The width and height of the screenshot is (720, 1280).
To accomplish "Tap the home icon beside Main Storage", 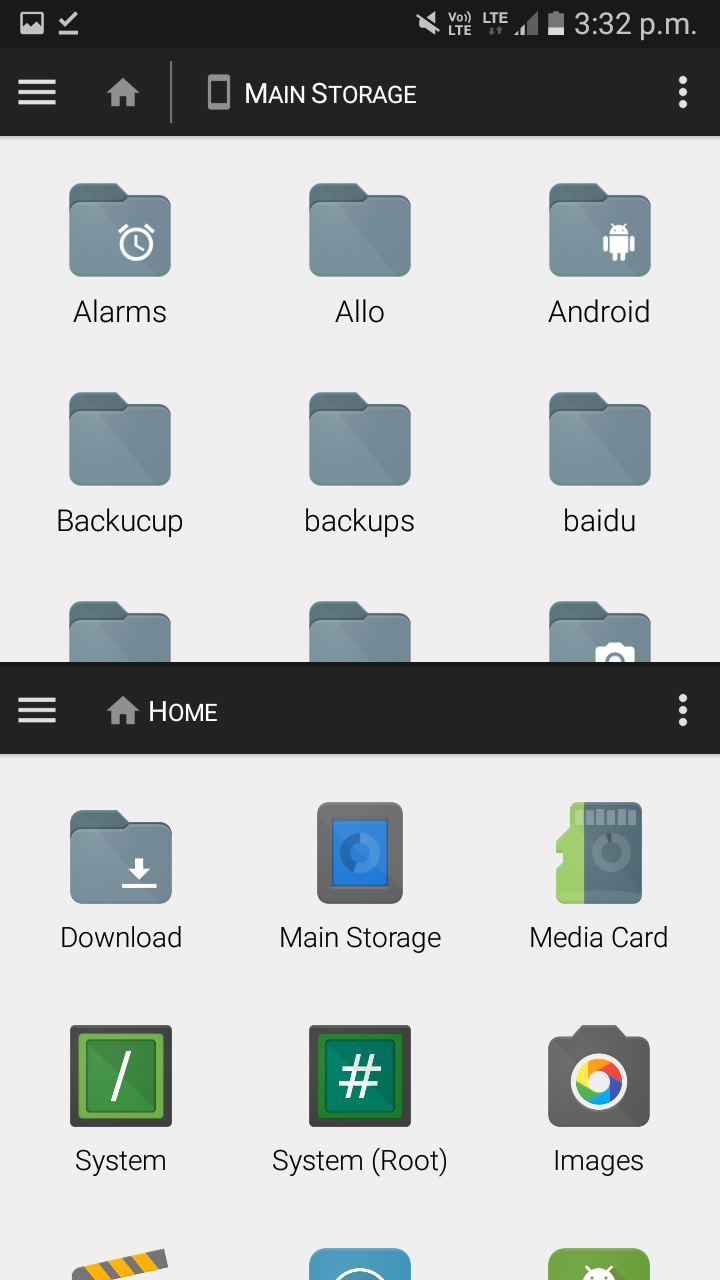I will click(123, 93).
